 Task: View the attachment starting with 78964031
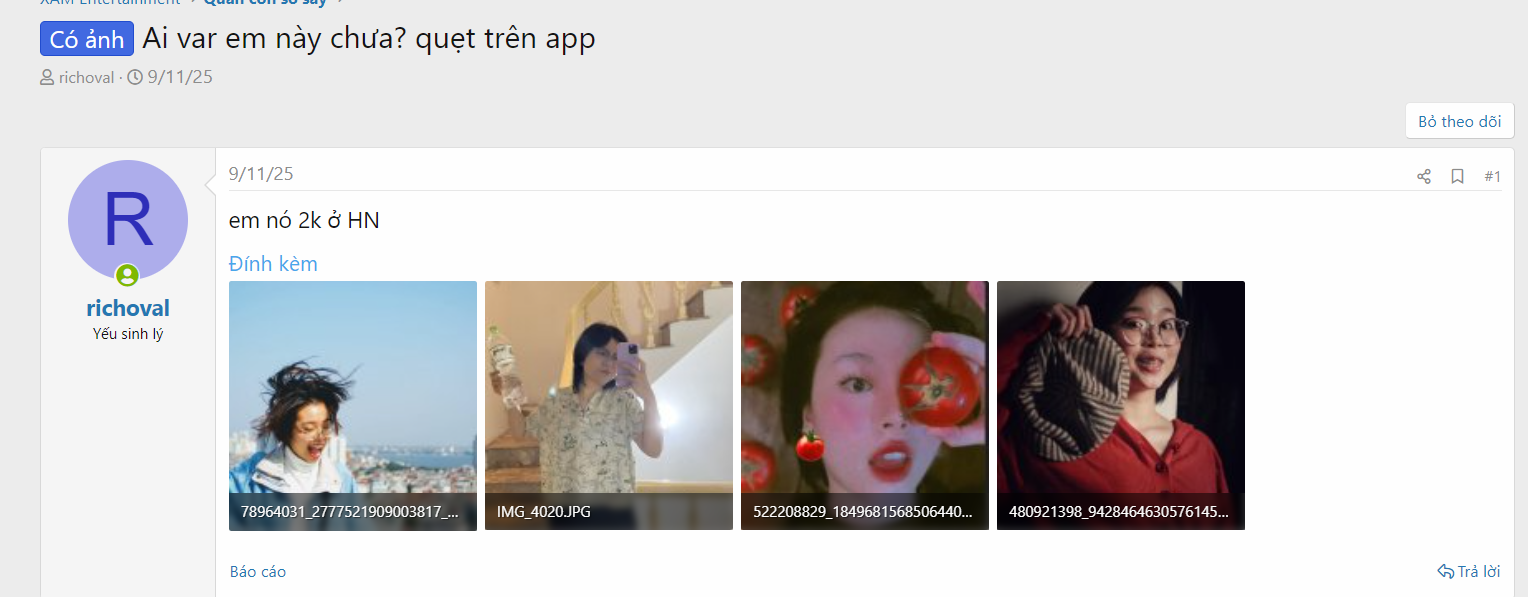tap(352, 405)
